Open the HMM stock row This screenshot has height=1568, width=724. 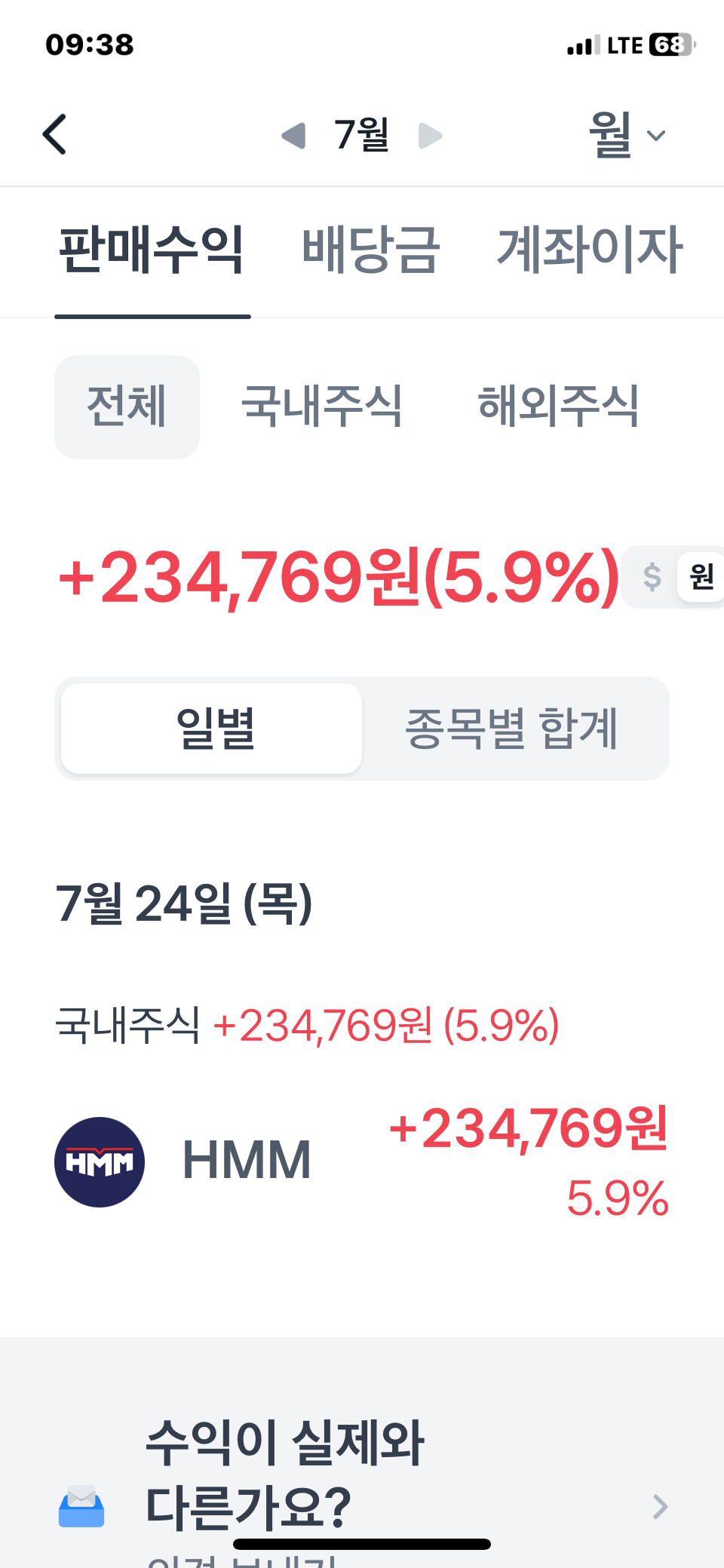point(362,1161)
